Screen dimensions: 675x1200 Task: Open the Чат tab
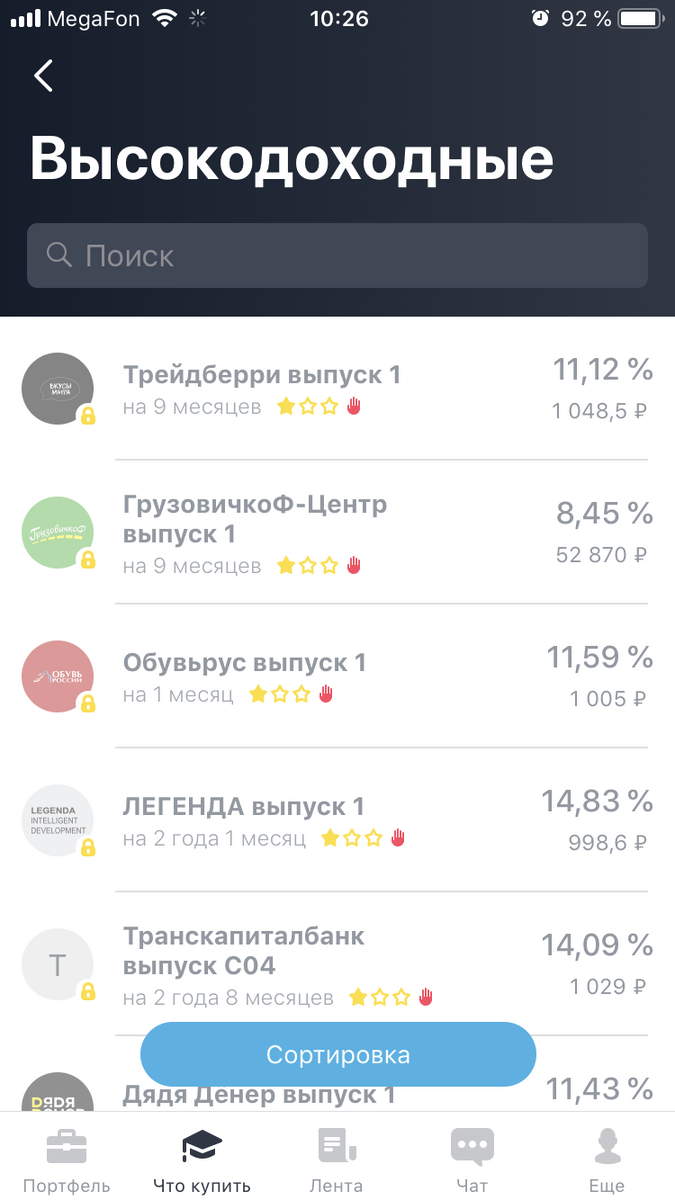point(472,1160)
